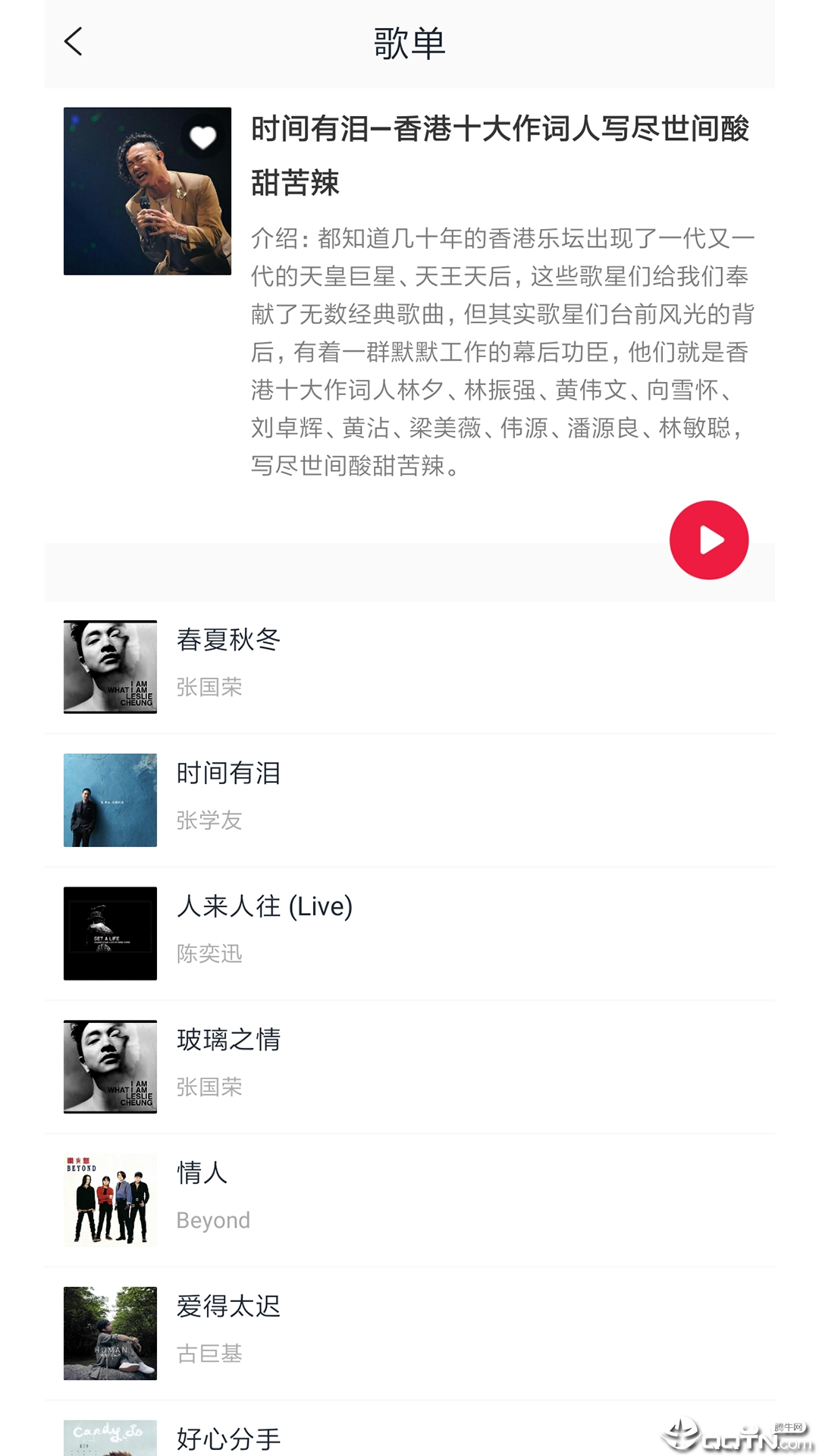Play 时间有泪 by 张学友
Image resolution: width=819 pixels, height=1456 pixels.
click(x=228, y=773)
